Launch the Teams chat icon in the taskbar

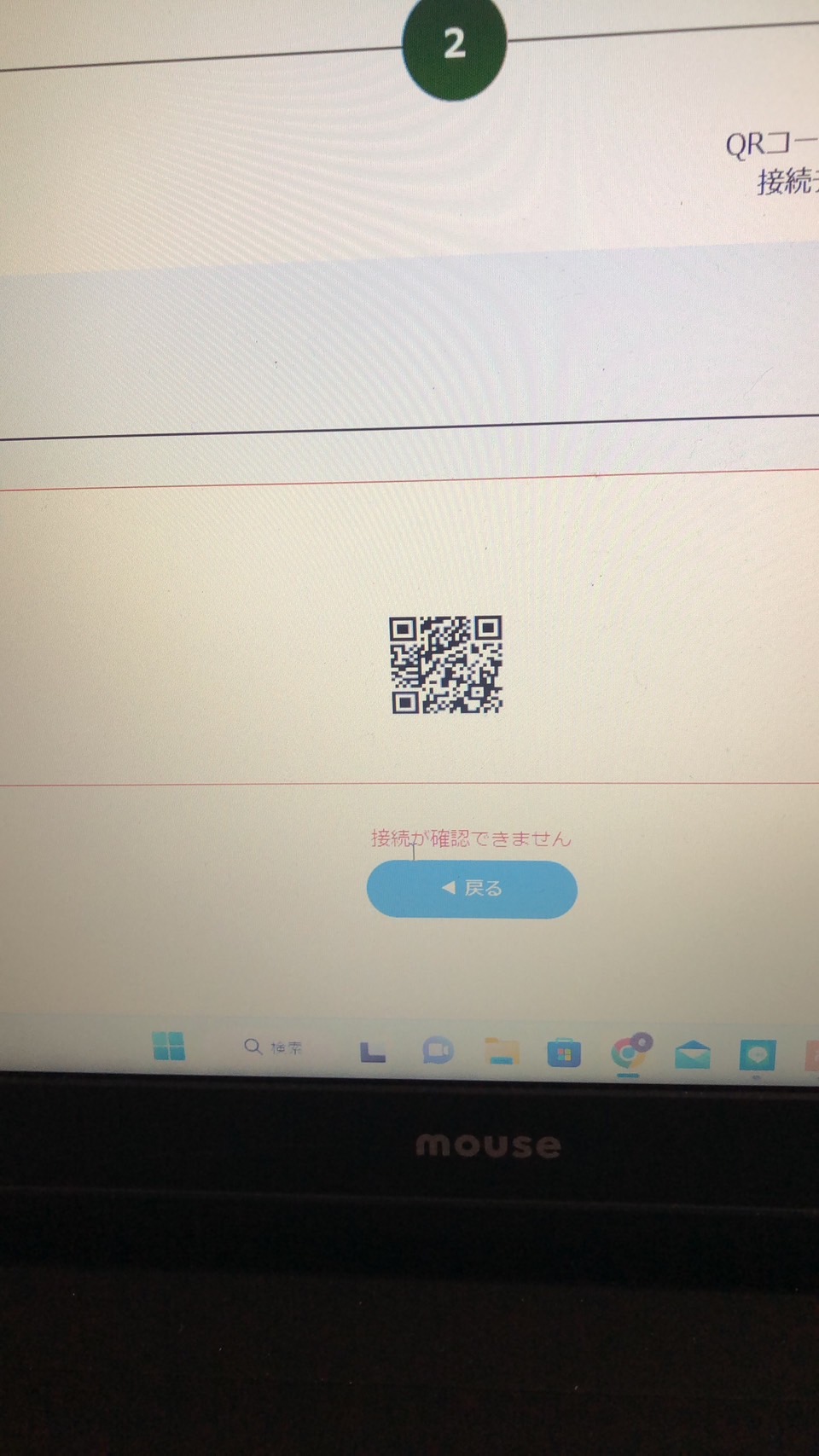(438, 1051)
